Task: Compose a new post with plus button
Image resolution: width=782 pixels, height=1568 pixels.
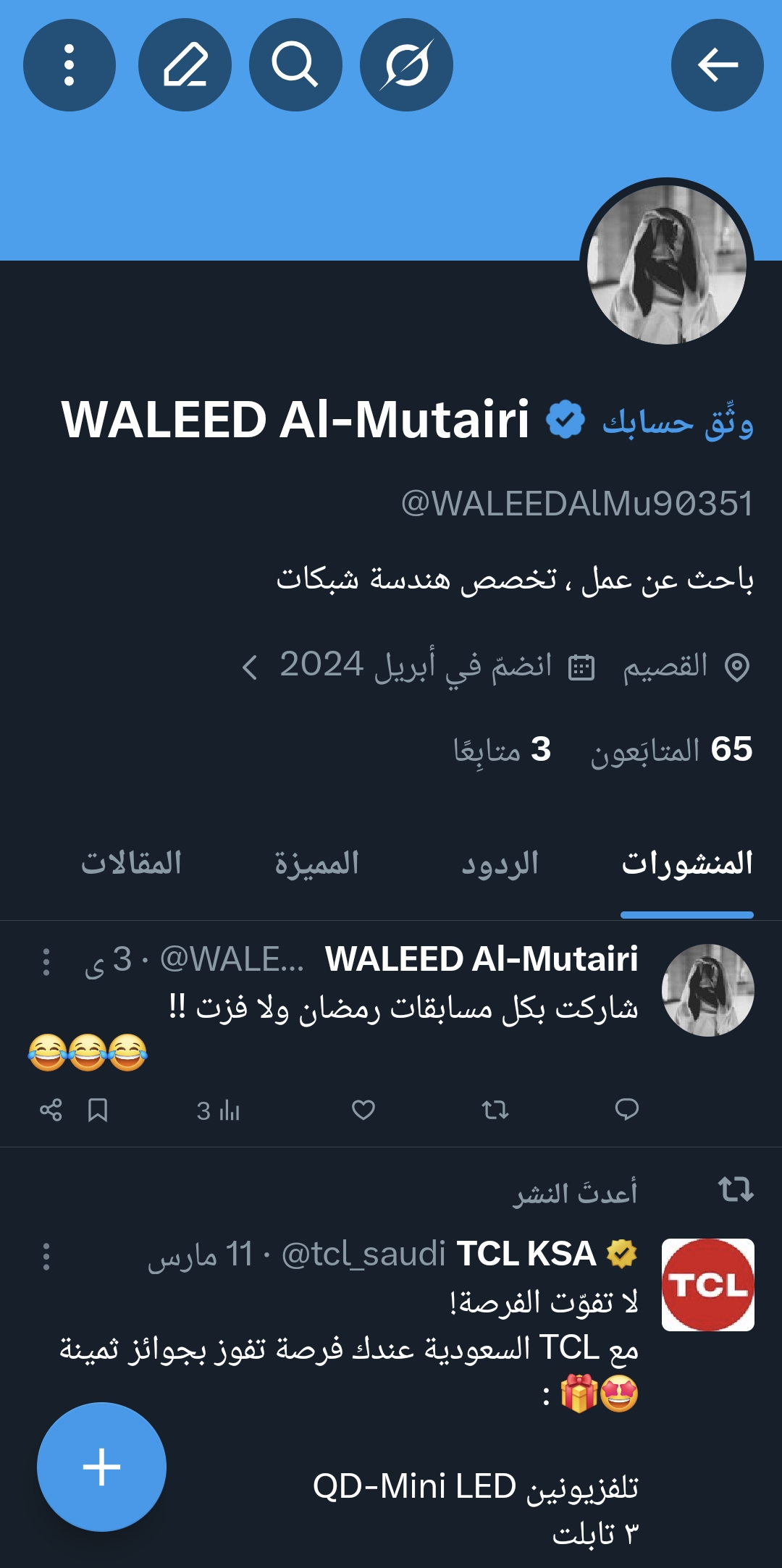Action: click(101, 1467)
